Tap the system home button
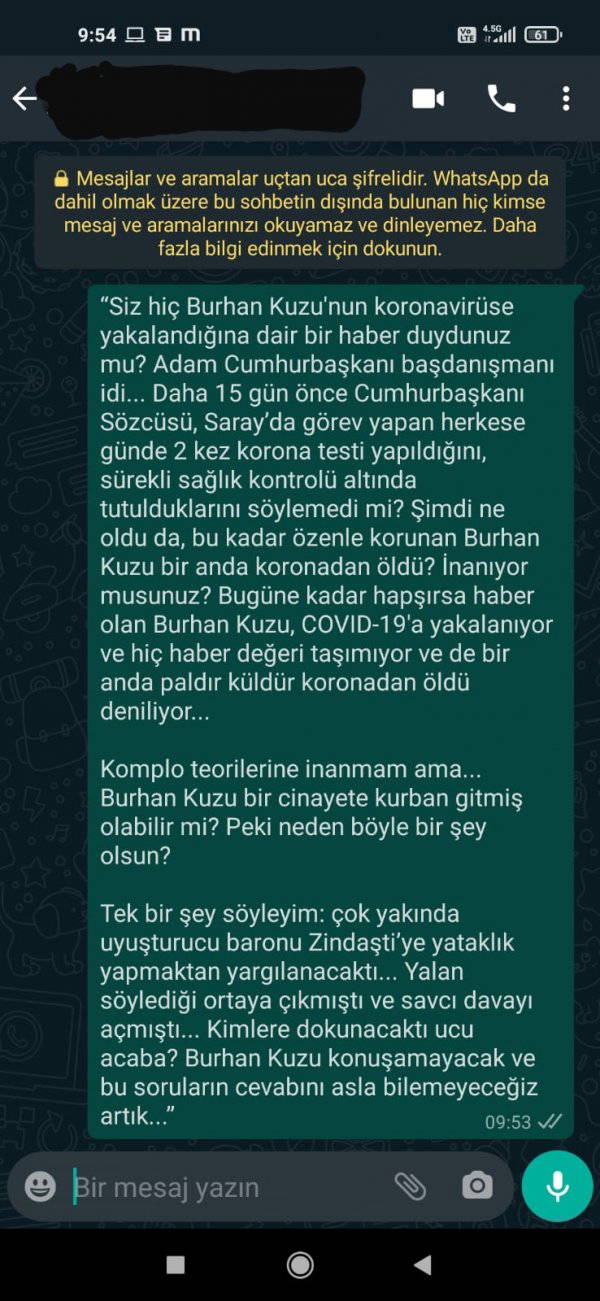Screen dimensions: 600x1301 point(300,1265)
